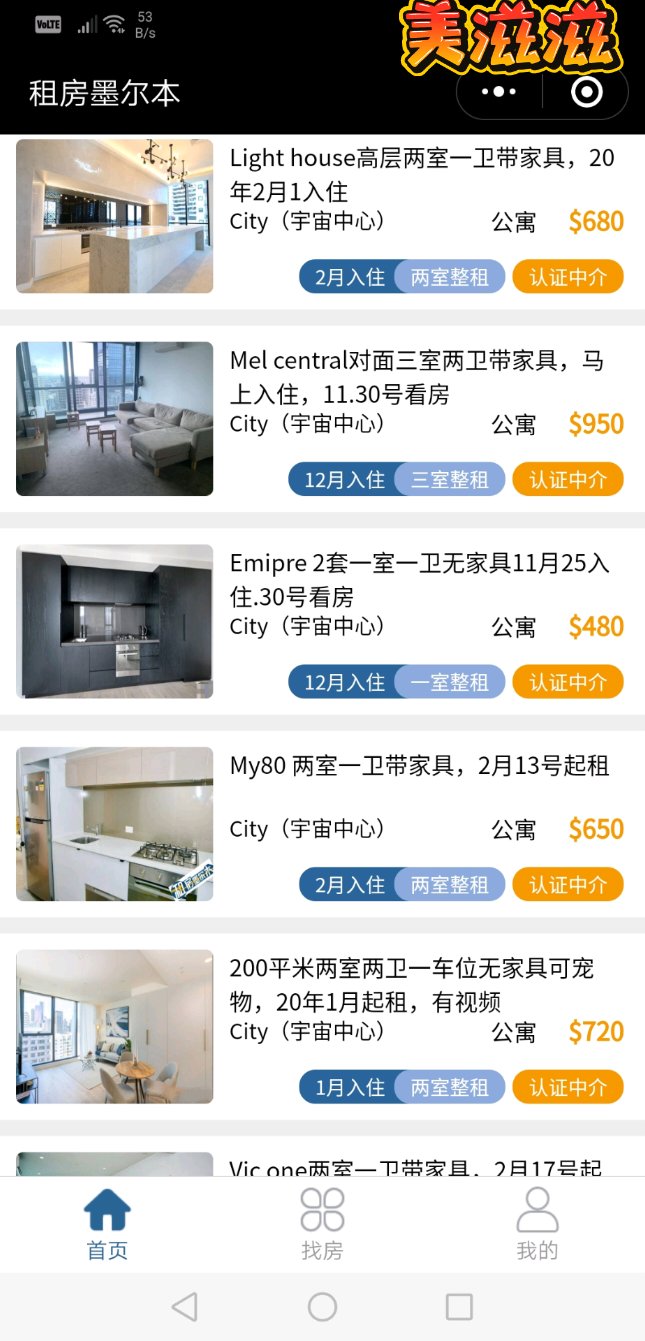Go to the 我的 profile tab

537,1224
